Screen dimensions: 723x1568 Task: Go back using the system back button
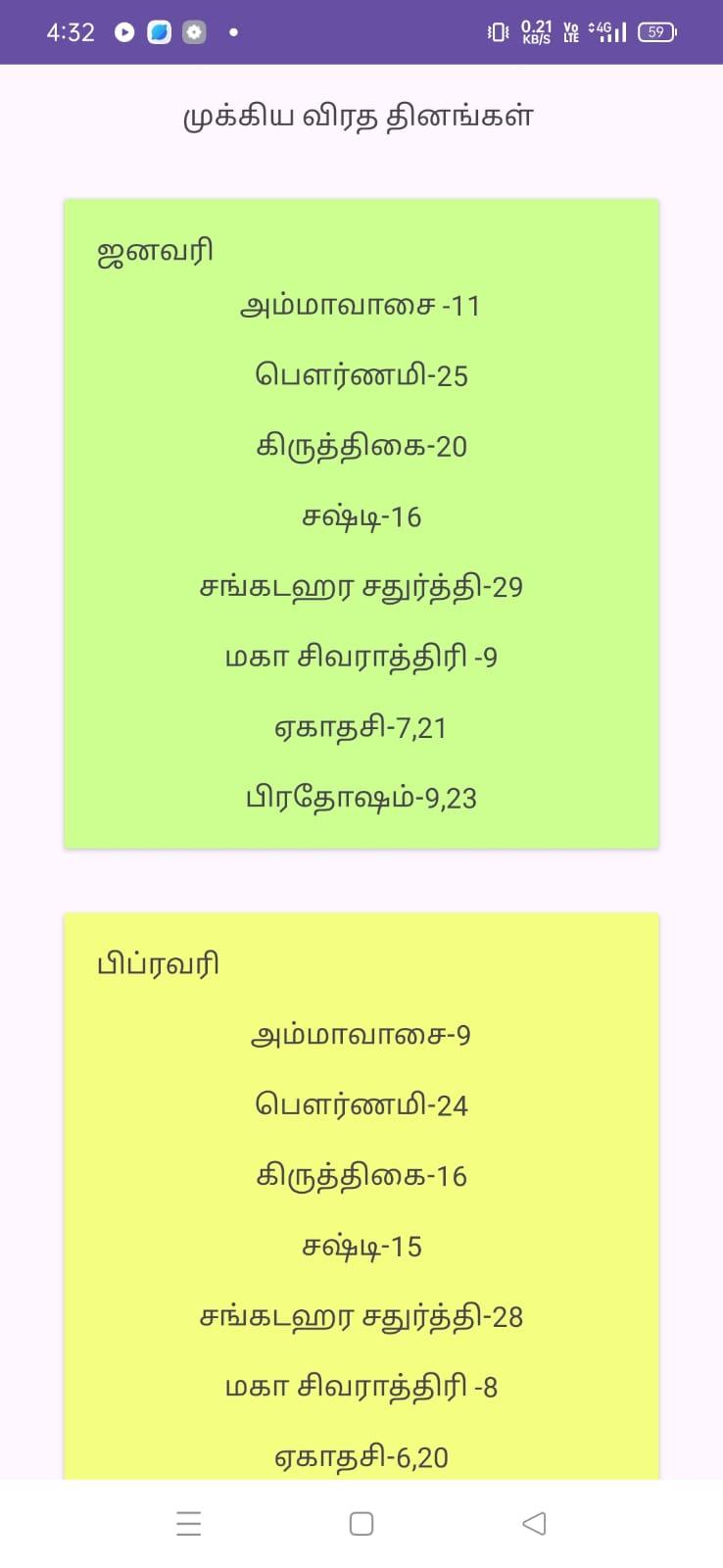click(x=534, y=1523)
